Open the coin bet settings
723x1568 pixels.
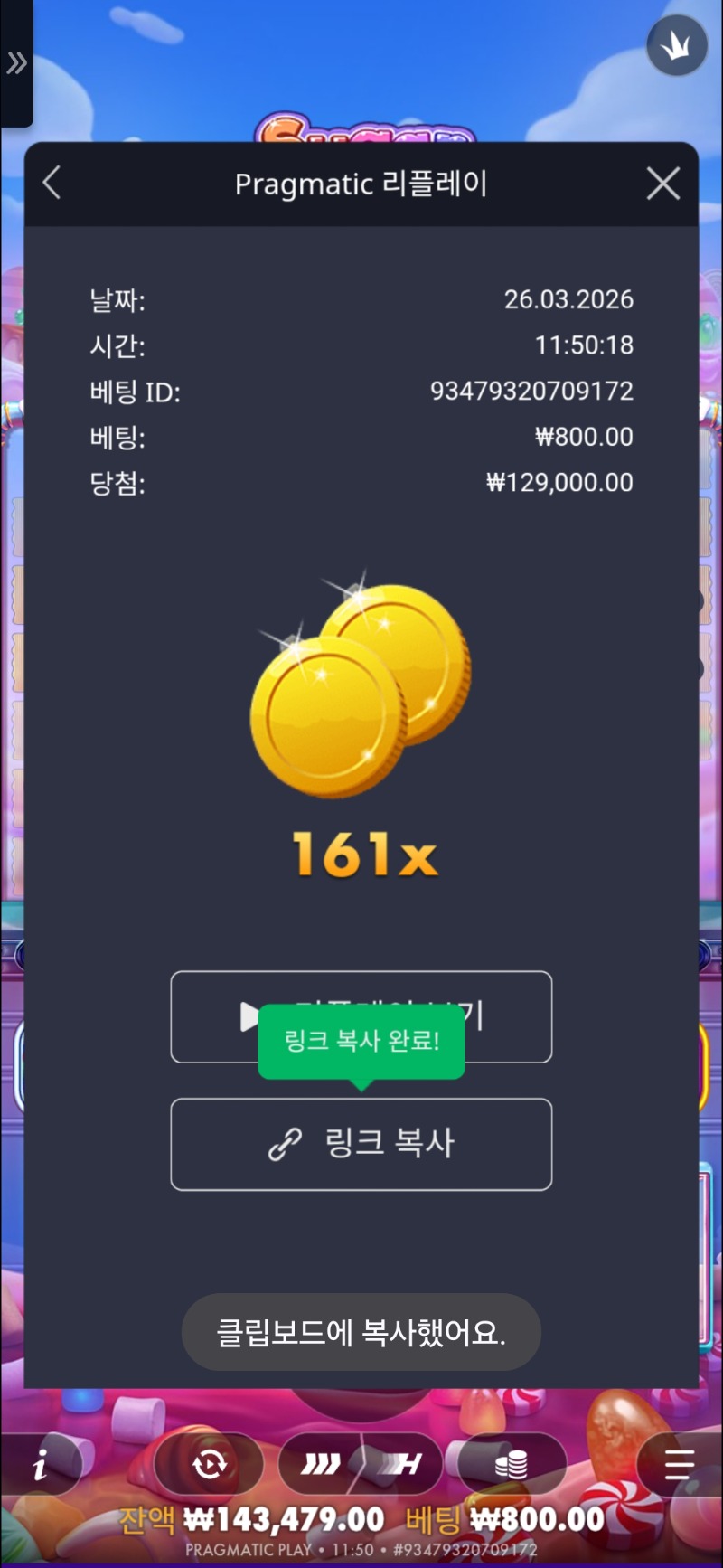(x=512, y=1464)
